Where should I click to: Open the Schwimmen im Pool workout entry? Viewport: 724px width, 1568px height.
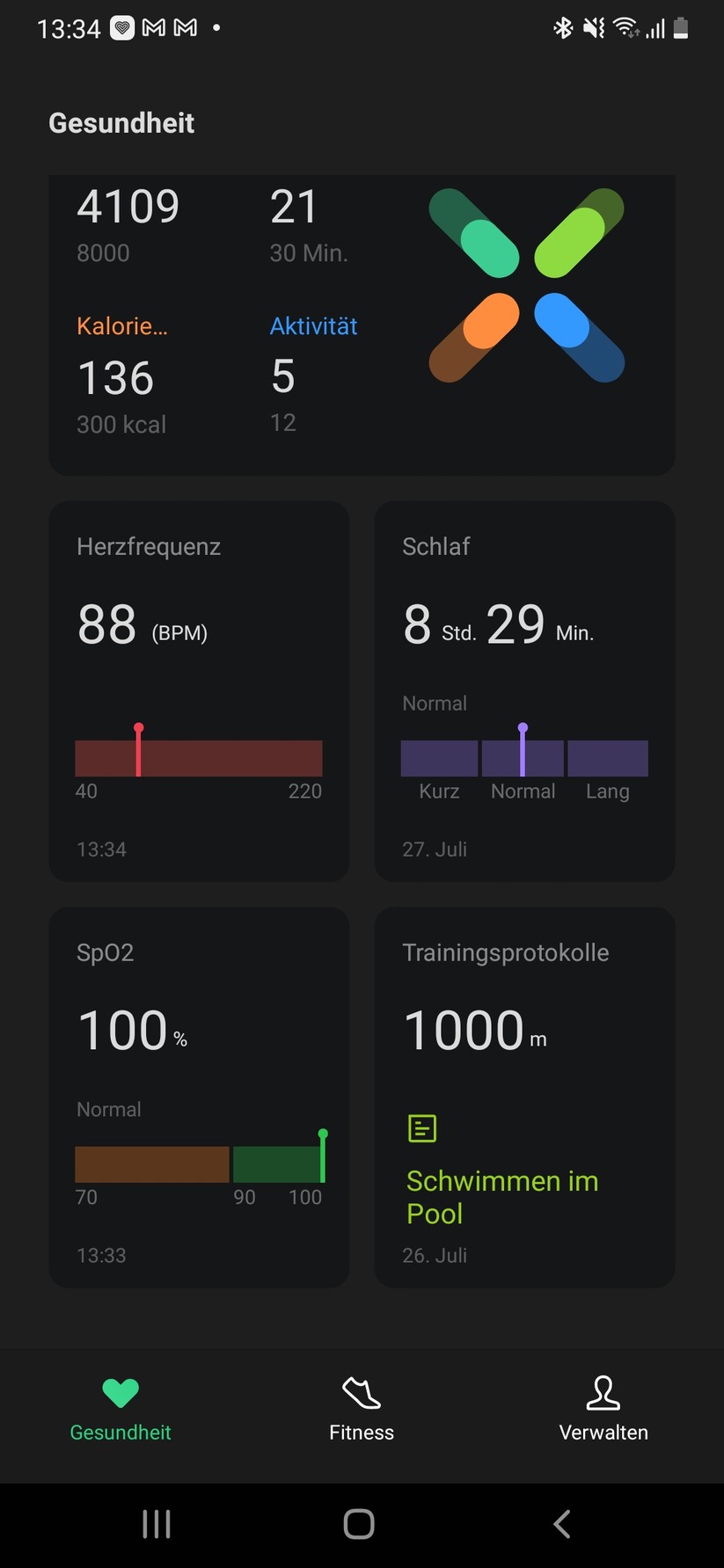point(501,1197)
